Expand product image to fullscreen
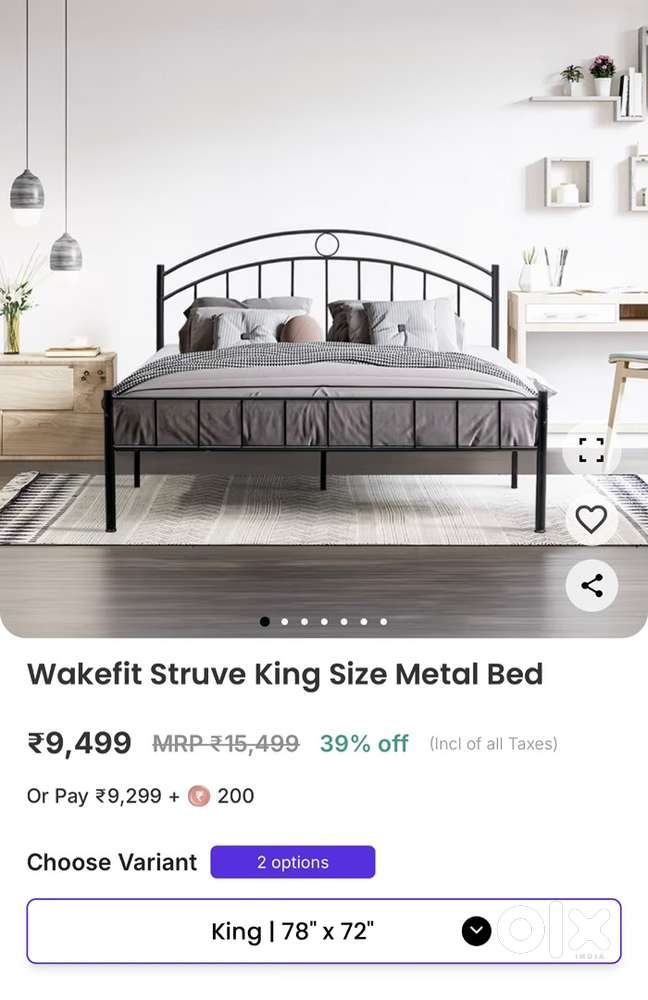 pyautogui.click(x=591, y=451)
